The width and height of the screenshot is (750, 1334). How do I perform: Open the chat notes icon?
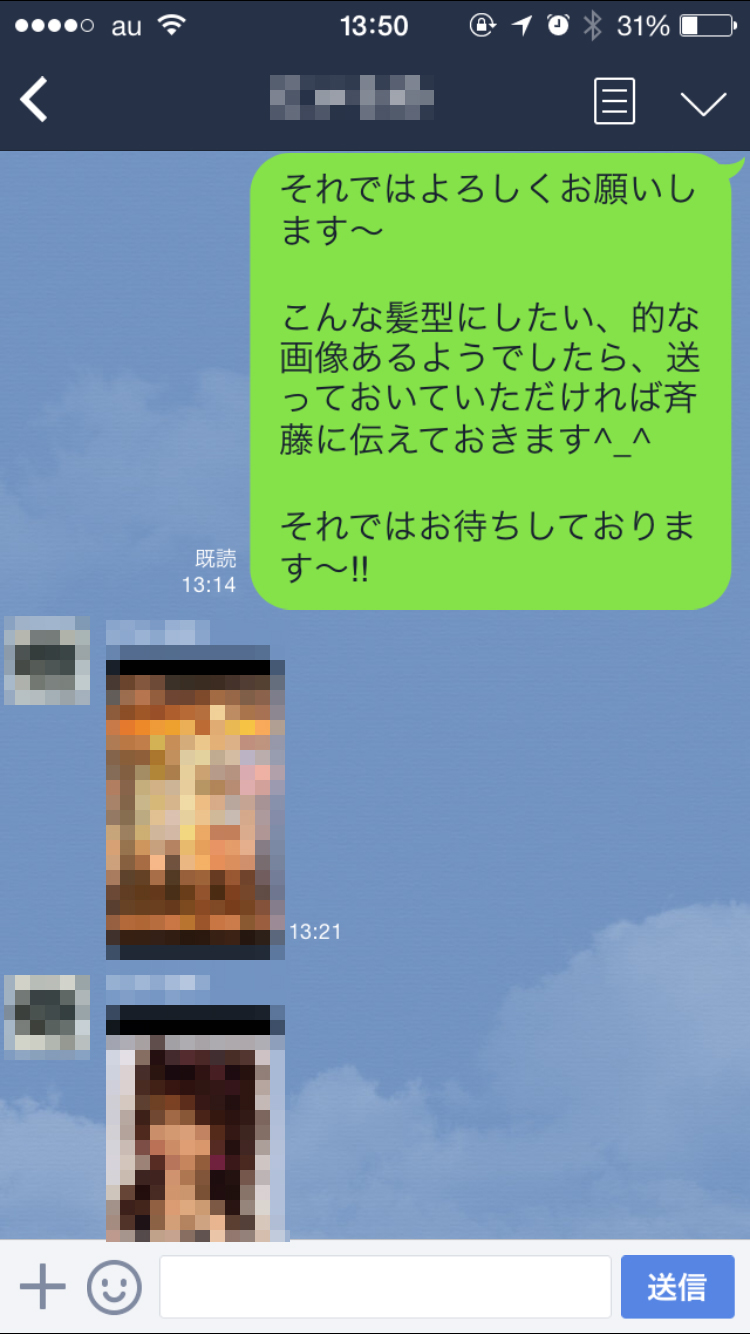[614, 102]
